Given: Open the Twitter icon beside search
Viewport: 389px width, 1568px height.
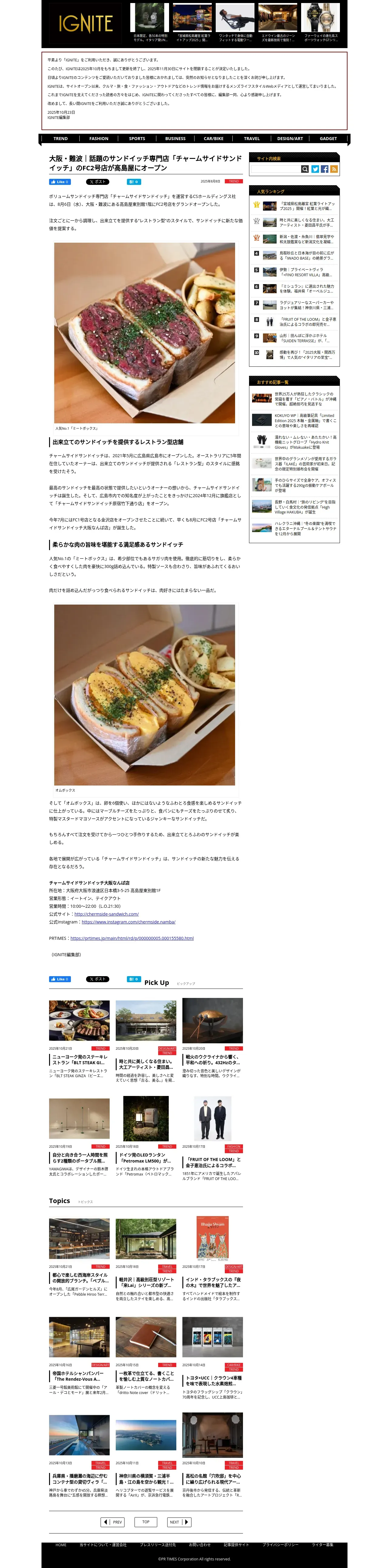Looking at the screenshot, I should click(315, 169).
